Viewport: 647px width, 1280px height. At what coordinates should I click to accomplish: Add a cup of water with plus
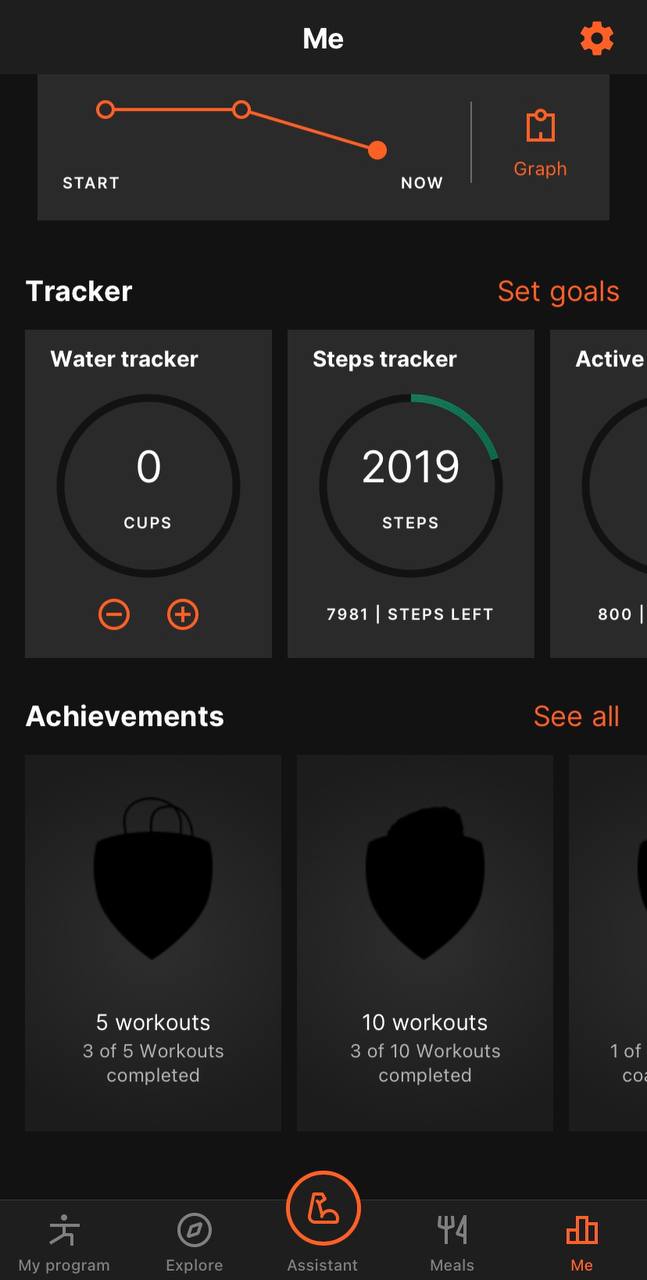182,614
